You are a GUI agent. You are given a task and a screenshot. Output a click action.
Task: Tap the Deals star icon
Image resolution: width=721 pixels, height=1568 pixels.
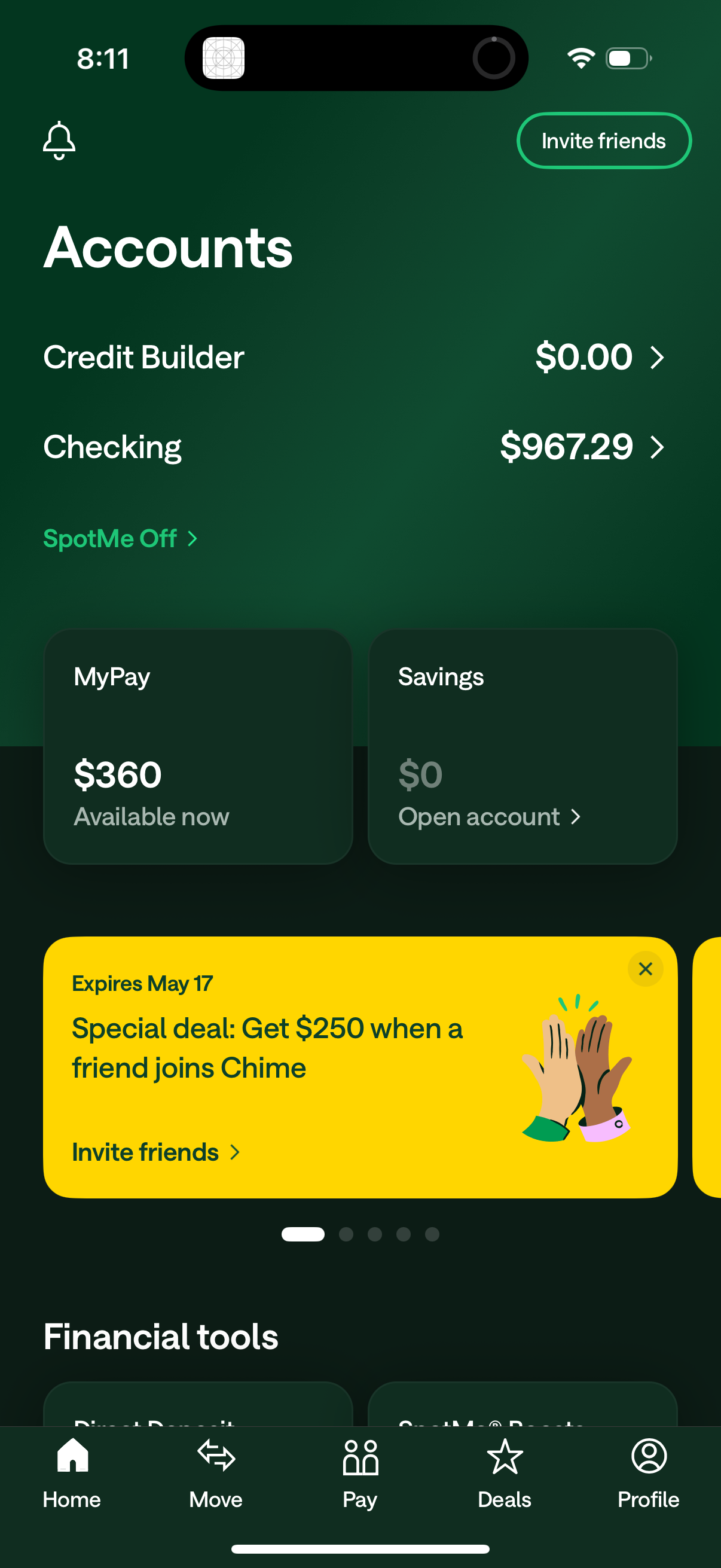point(504,1458)
